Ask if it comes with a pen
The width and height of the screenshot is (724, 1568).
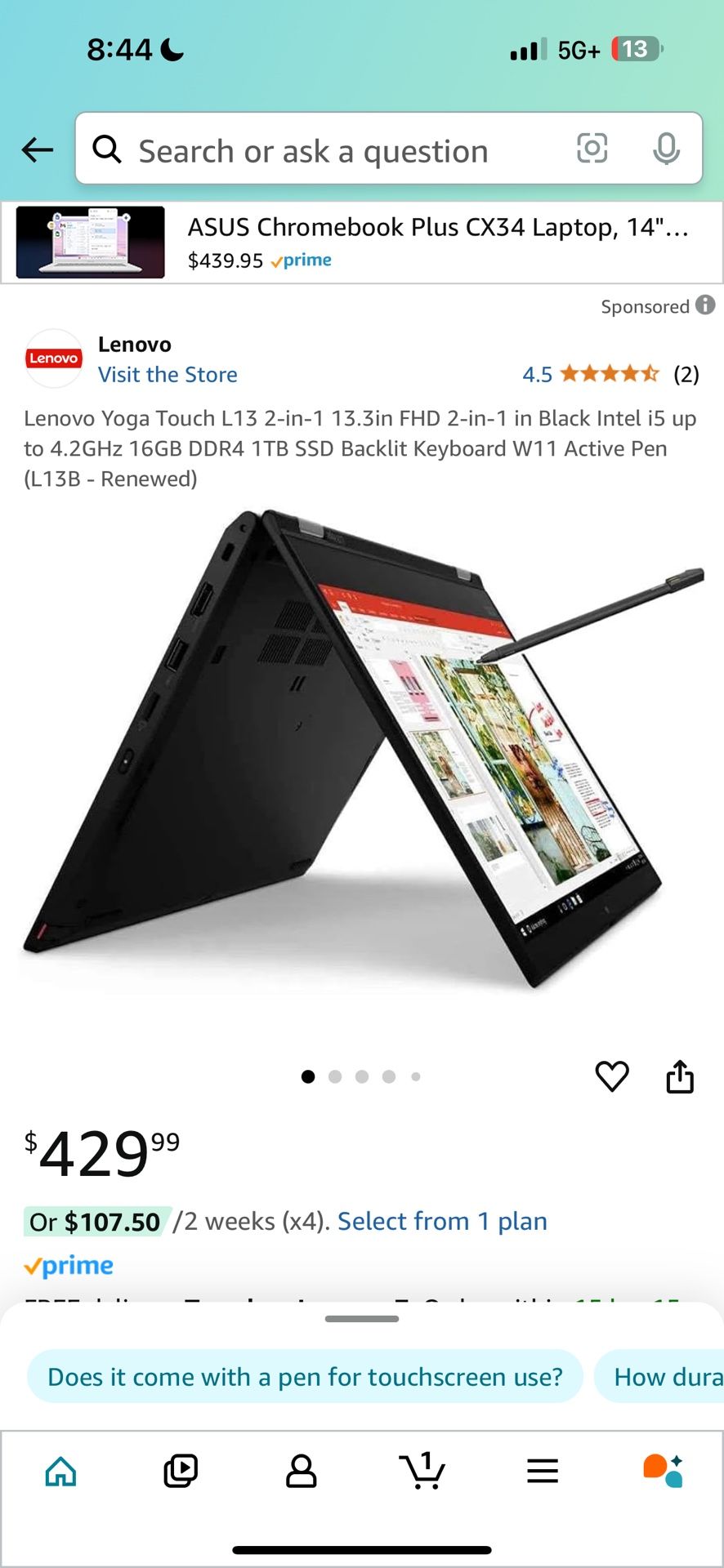click(x=306, y=1377)
